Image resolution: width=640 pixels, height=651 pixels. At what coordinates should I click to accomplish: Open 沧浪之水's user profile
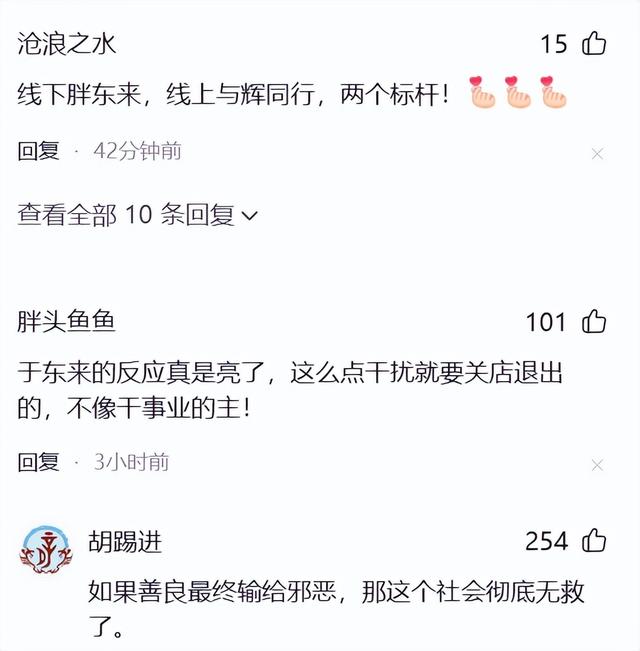coord(66,43)
